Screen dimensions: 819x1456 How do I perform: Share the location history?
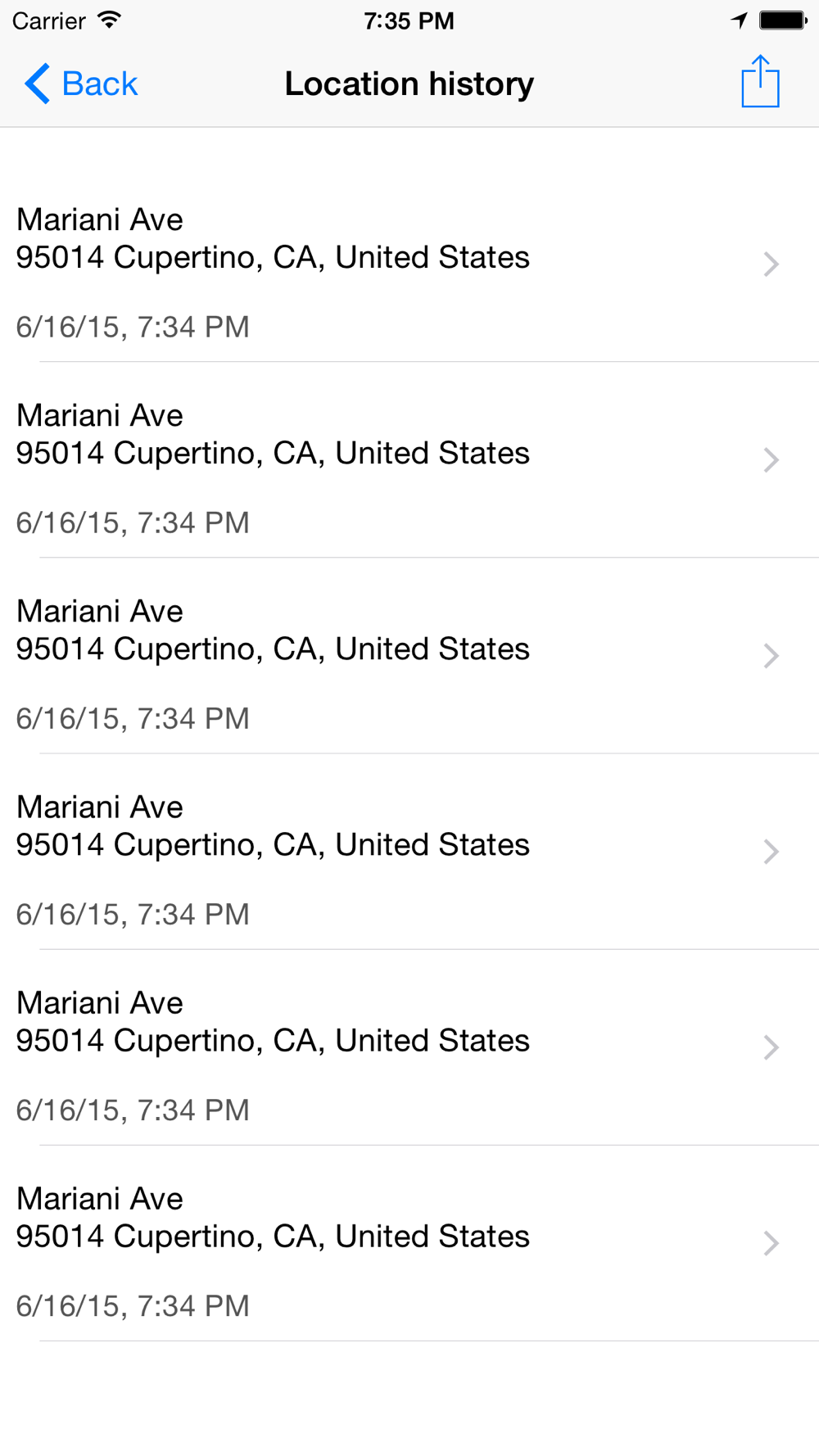pyautogui.click(x=760, y=82)
